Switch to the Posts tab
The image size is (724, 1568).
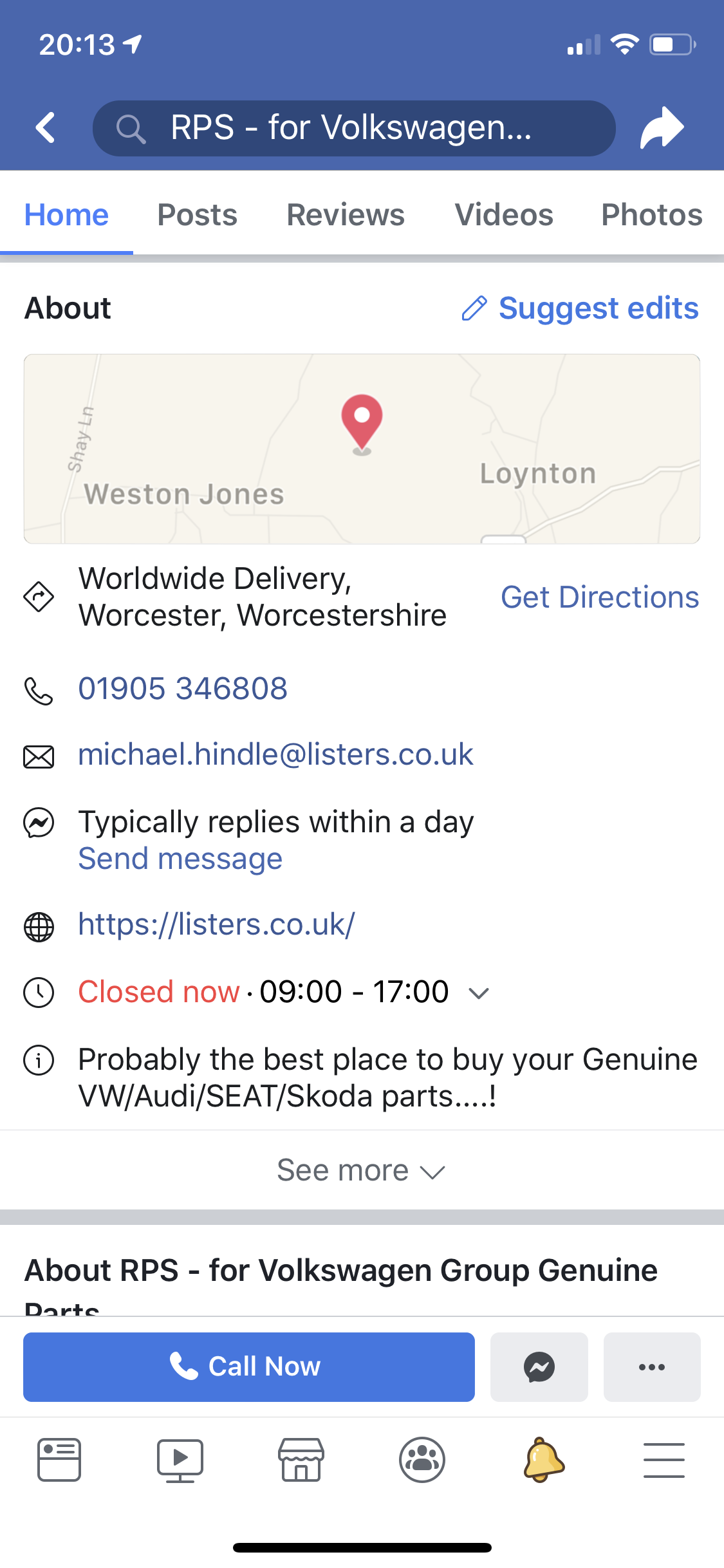click(197, 215)
